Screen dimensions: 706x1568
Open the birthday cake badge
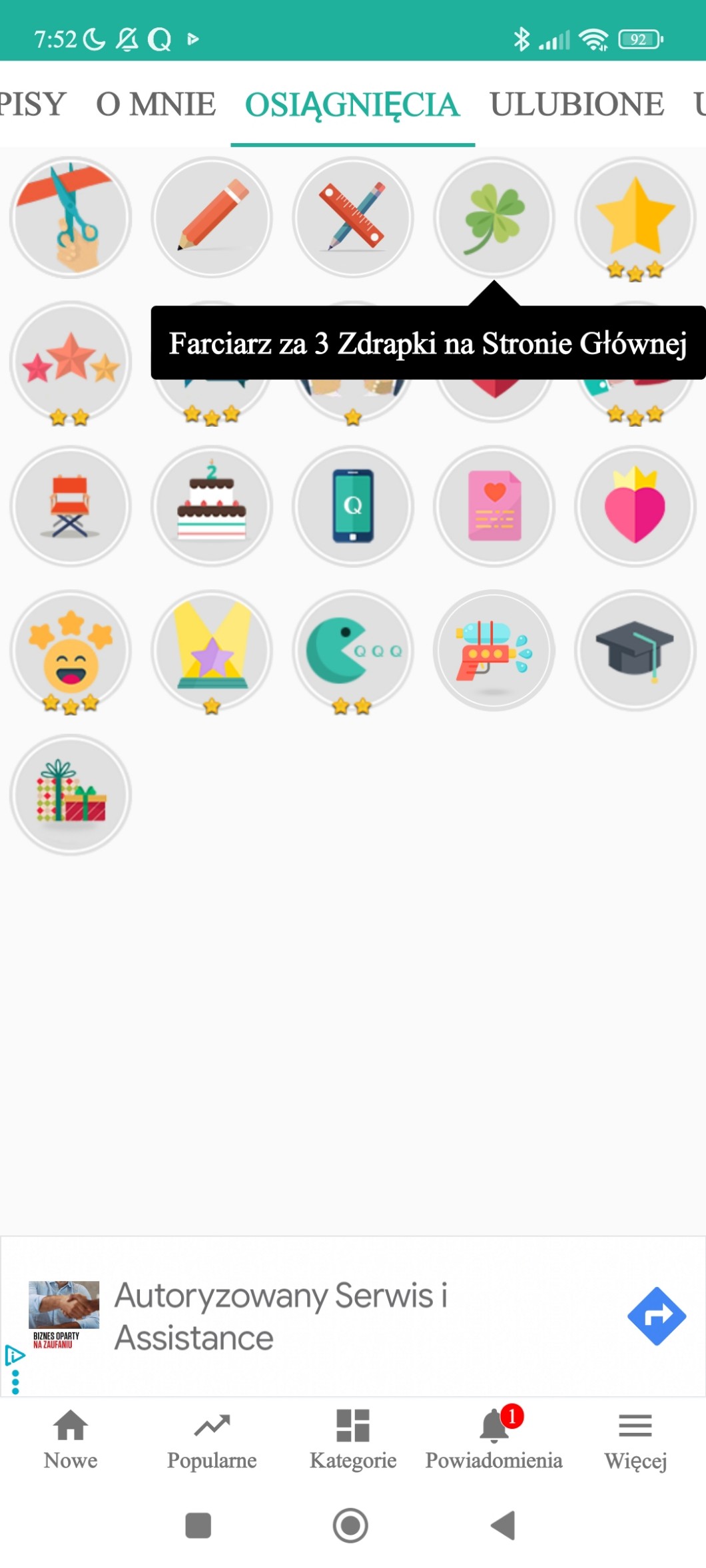click(x=212, y=506)
